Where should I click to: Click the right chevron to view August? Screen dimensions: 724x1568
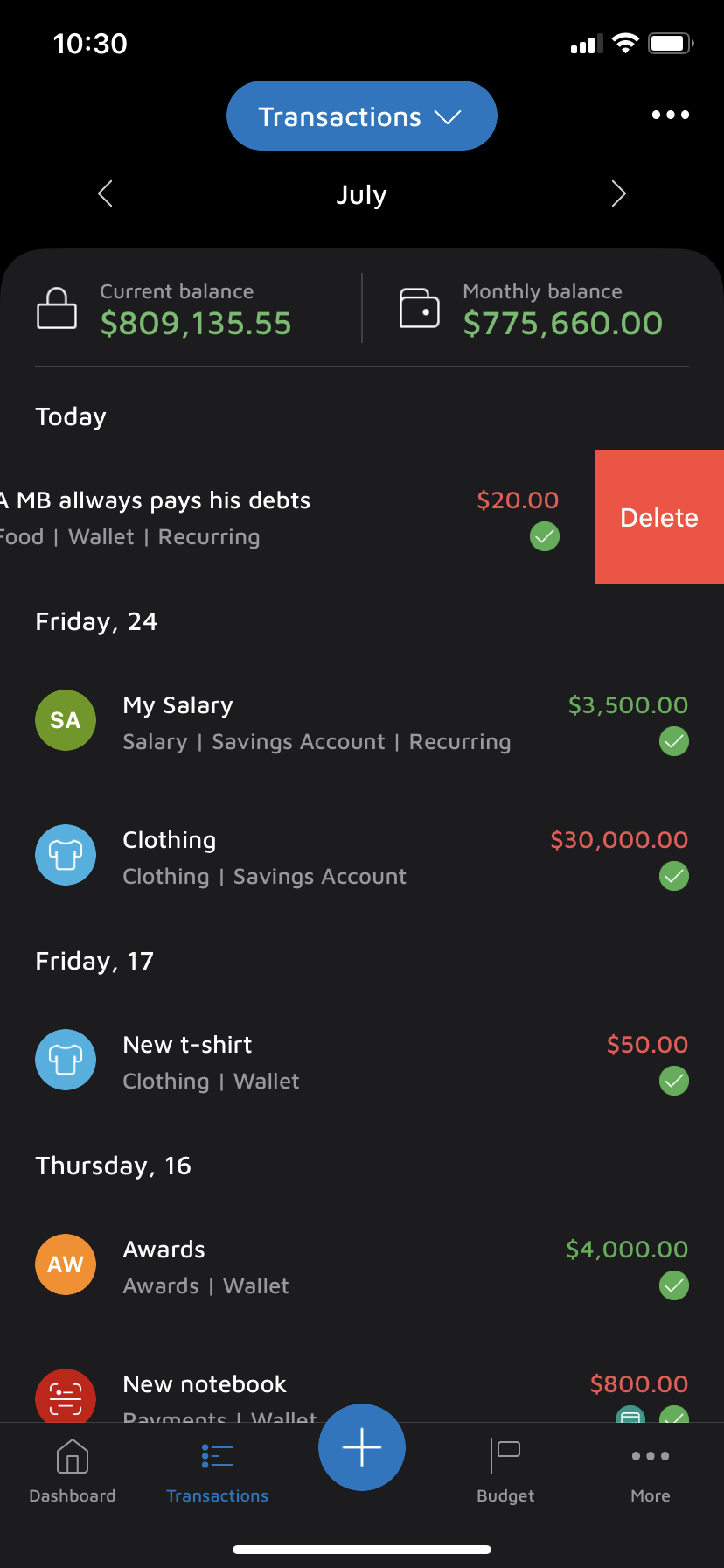(x=618, y=193)
